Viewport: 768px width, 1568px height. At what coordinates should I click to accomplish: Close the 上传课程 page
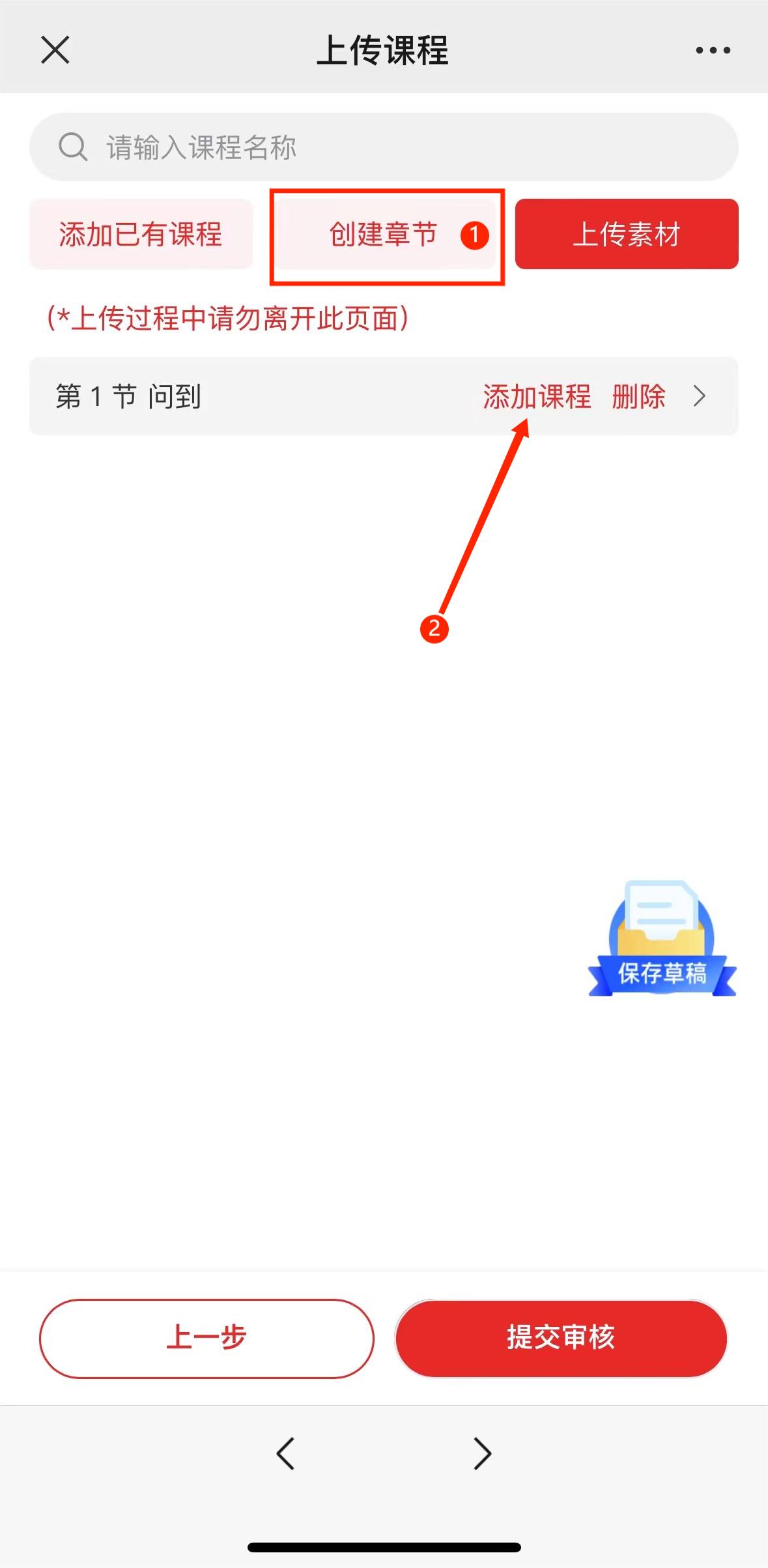tap(55, 50)
